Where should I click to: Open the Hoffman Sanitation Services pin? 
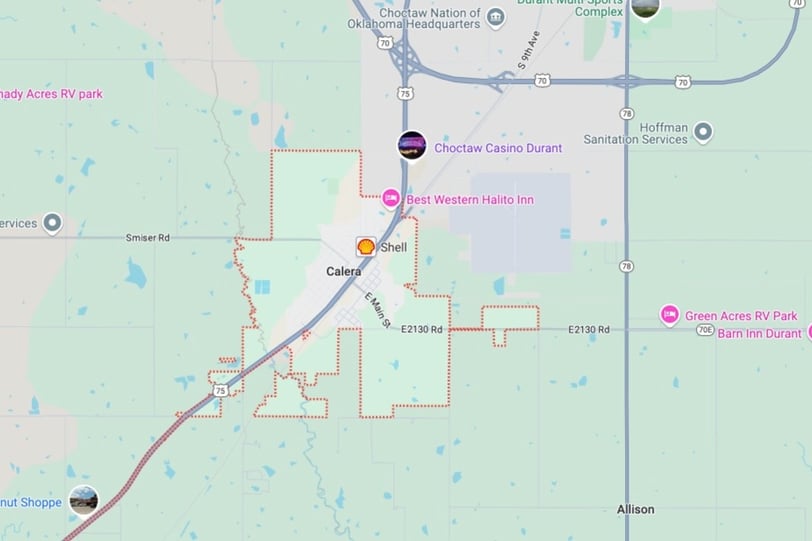pyautogui.click(x=703, y=131)
